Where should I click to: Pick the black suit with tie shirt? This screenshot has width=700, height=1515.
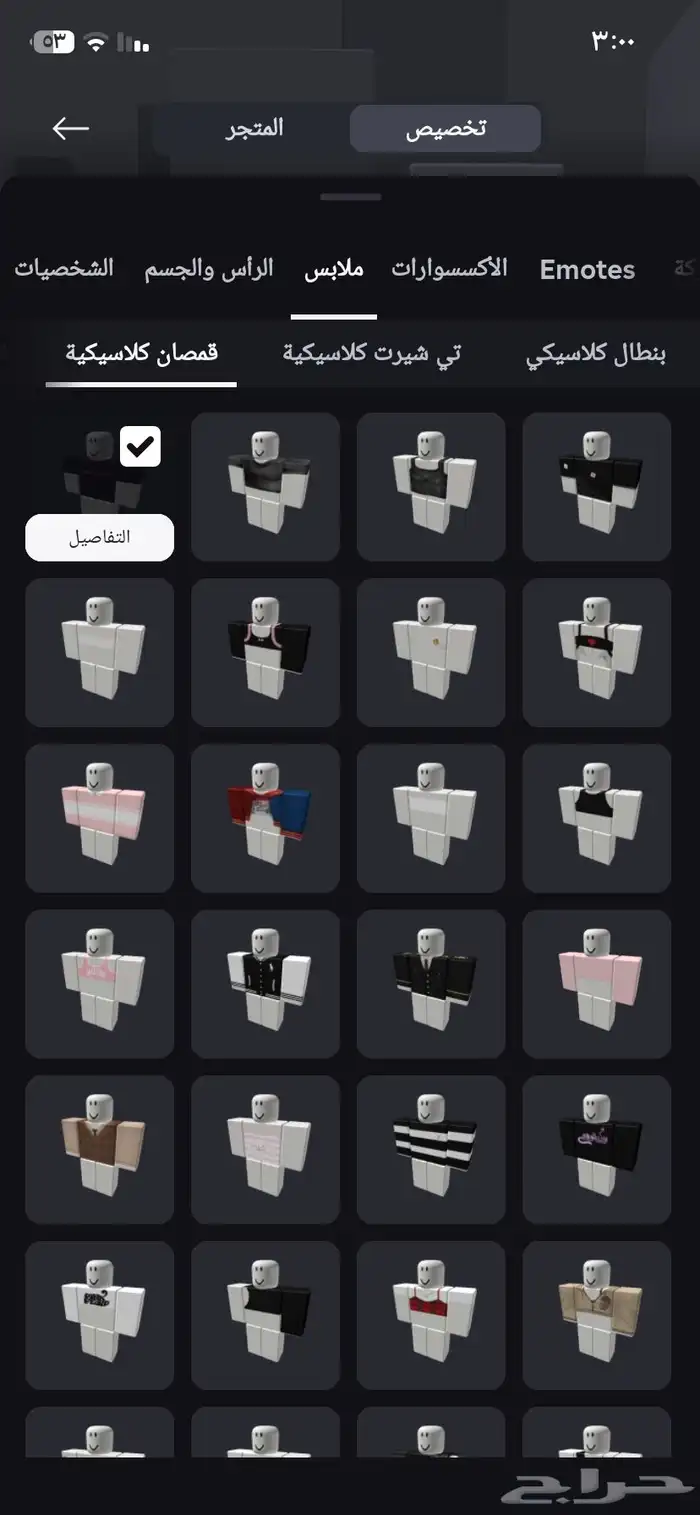pos(431,983)
